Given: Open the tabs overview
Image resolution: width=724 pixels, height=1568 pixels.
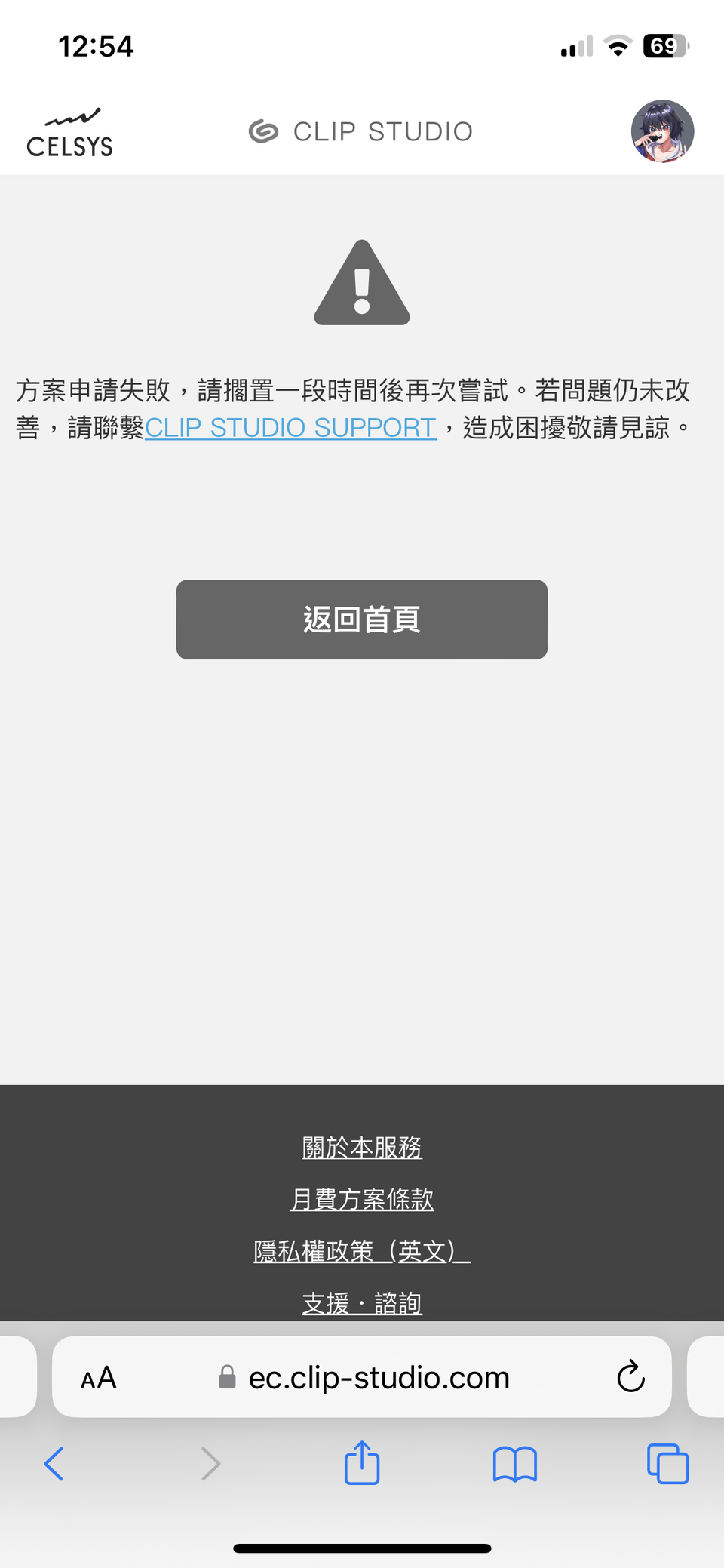Looking at the screenshot, I should (x=668, y=1464).
